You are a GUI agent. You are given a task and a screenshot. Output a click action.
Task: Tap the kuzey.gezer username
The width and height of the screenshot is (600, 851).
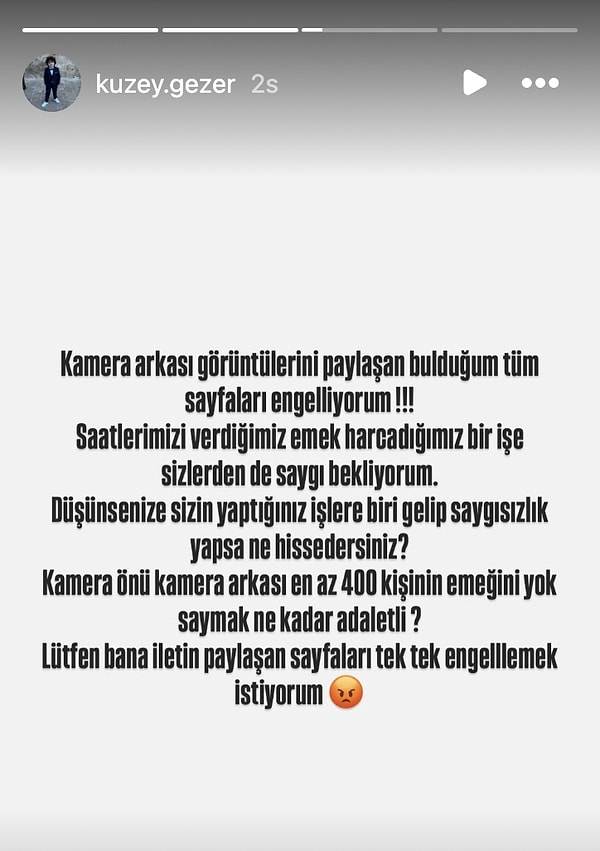(165, 84)
